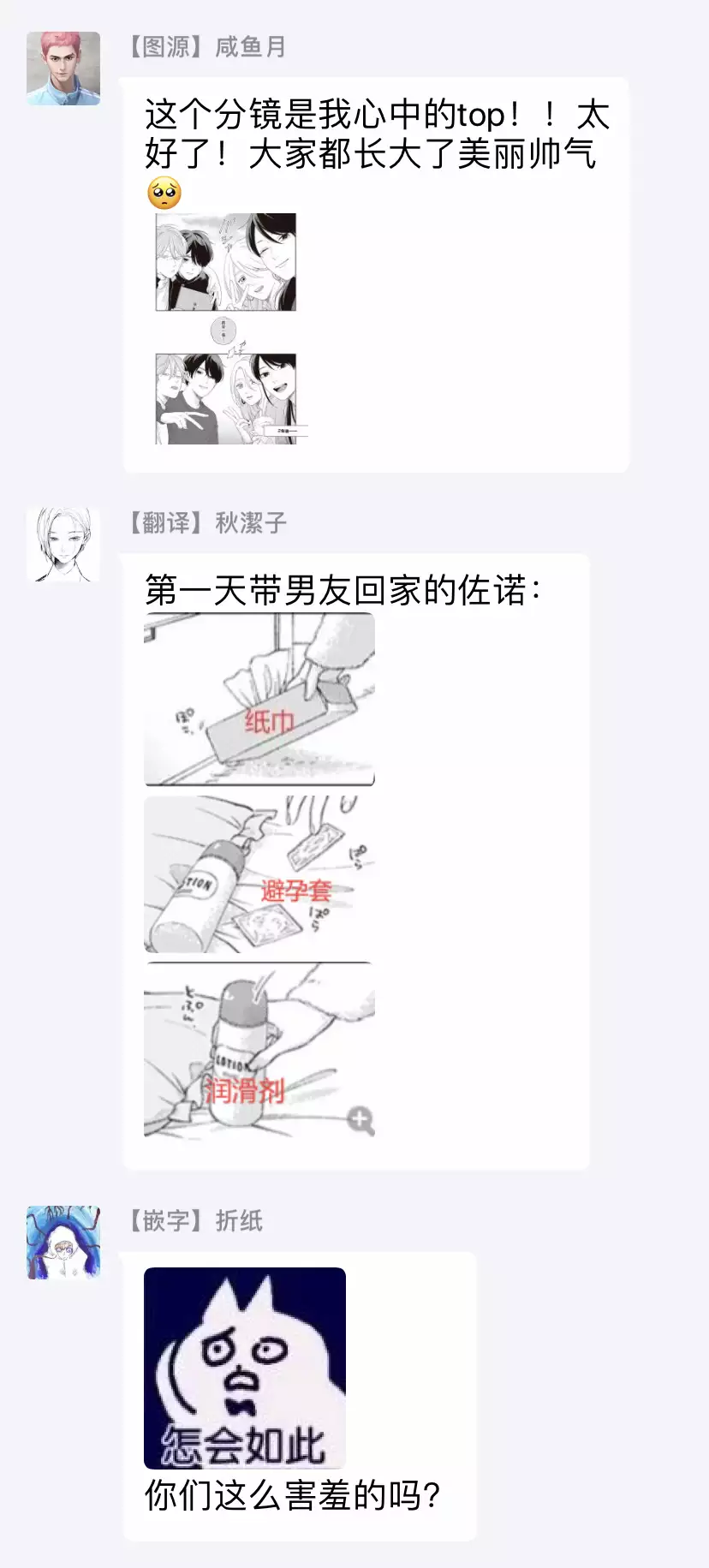Open 咸鱼月's profile avatar
Screen dimensions: 709x1568
(63, 69)
